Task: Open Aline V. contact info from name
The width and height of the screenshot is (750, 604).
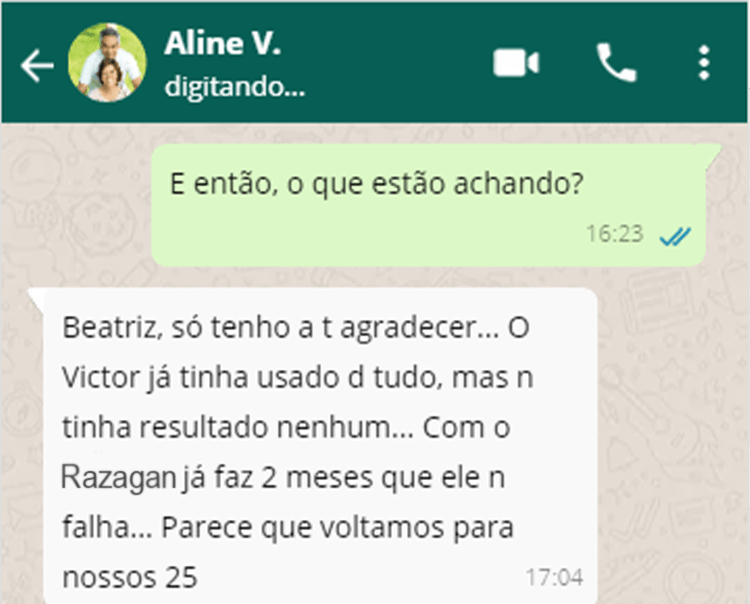Action: pyautogui.click(x=223, y=44)
